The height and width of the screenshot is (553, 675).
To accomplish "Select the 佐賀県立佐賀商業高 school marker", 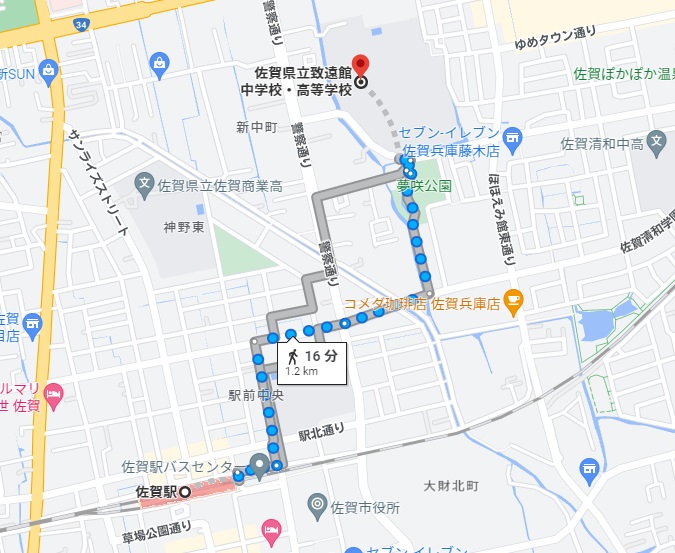I will [144, 184].
